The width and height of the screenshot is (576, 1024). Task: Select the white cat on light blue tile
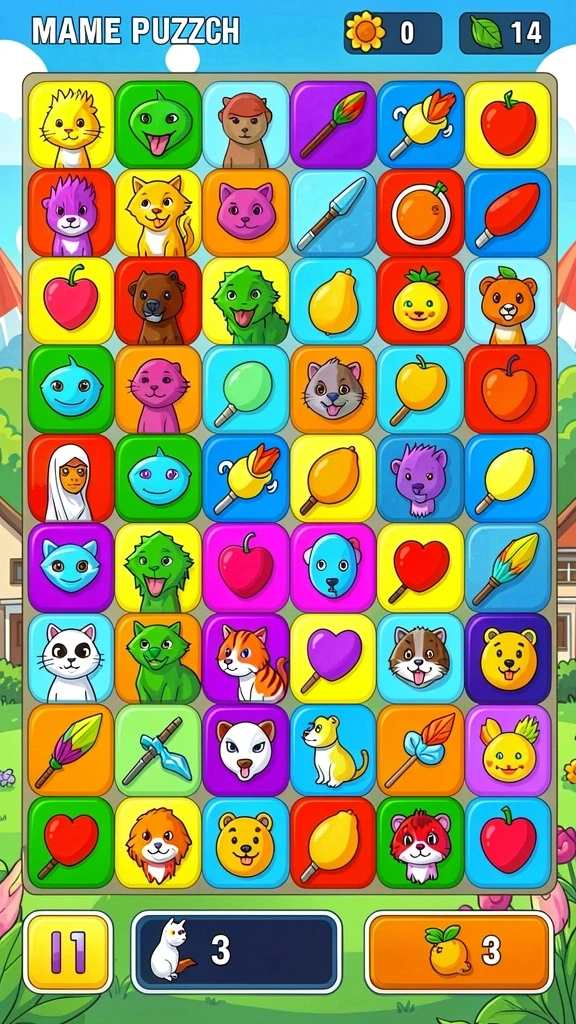pyautogui.click(x=71, y=658)
